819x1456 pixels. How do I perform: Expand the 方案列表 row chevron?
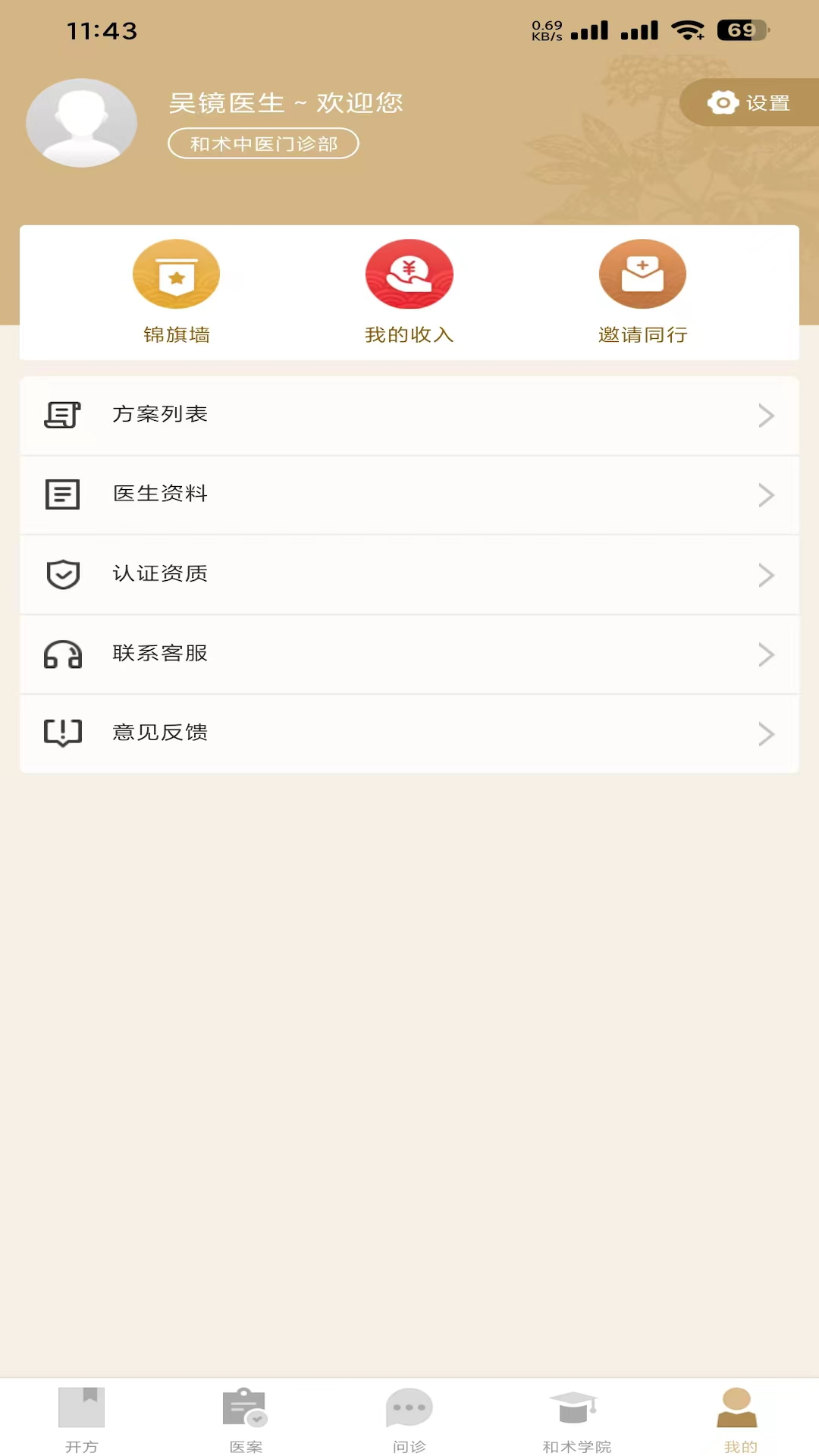click(x=767, y=415)
